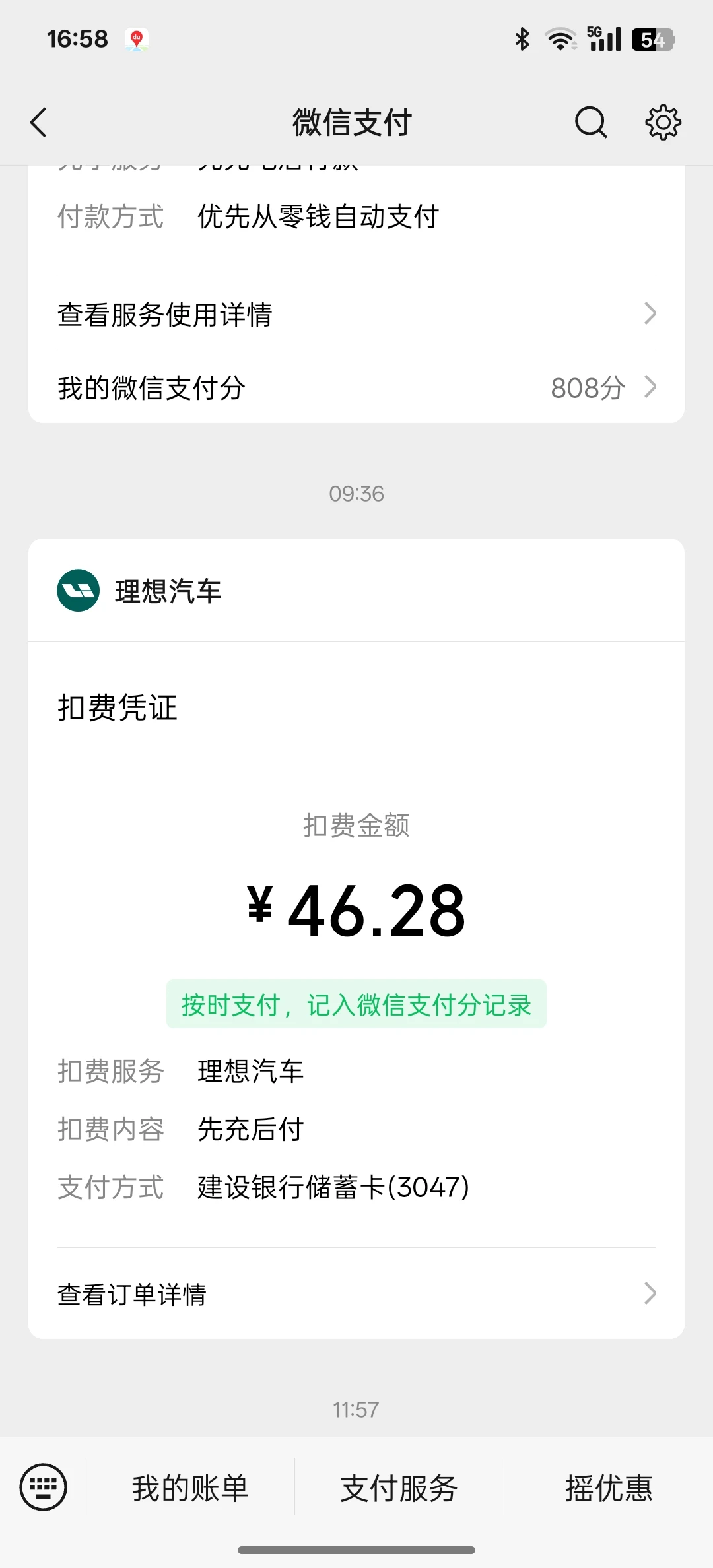The height and width of the screenshot is (1568, 713).
Task: Open 我的账单 menu
Action: coord(190,1488)
